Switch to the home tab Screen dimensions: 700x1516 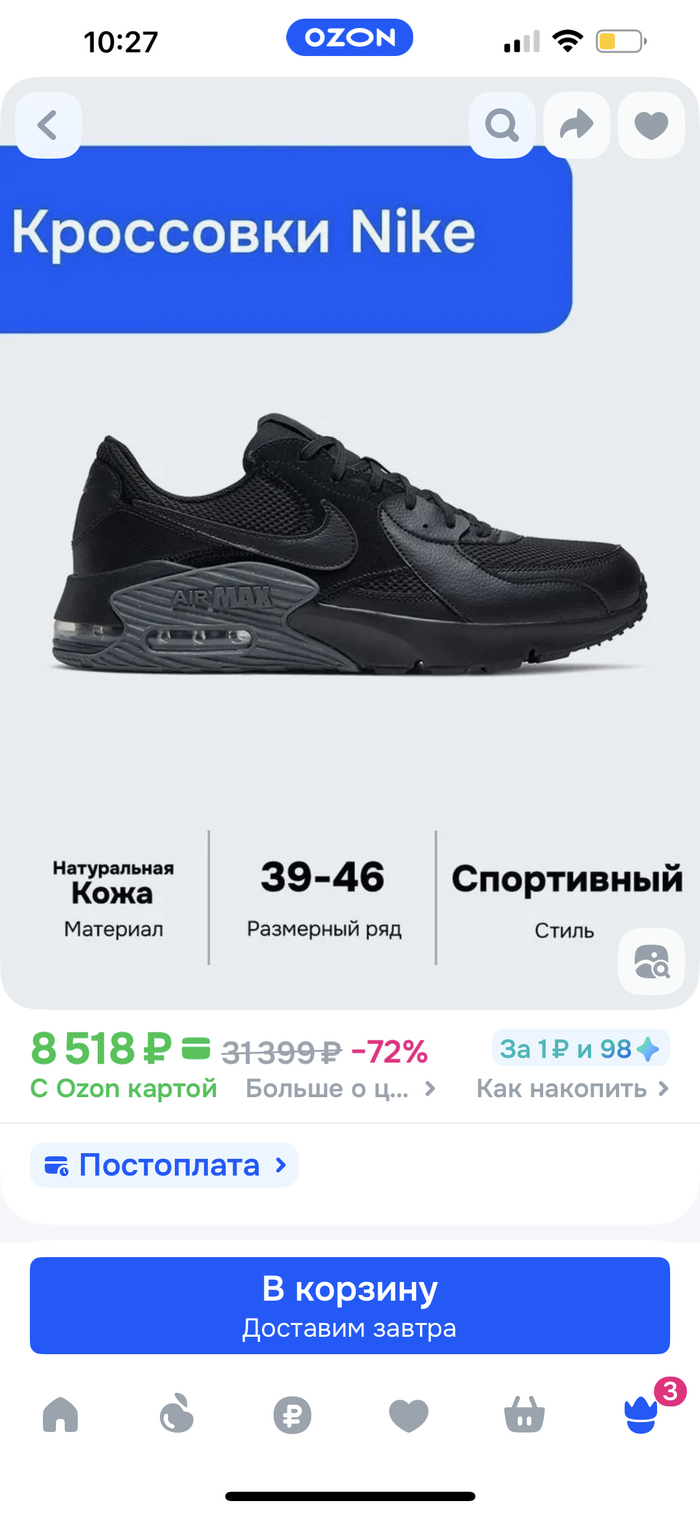coord(60,1415)
